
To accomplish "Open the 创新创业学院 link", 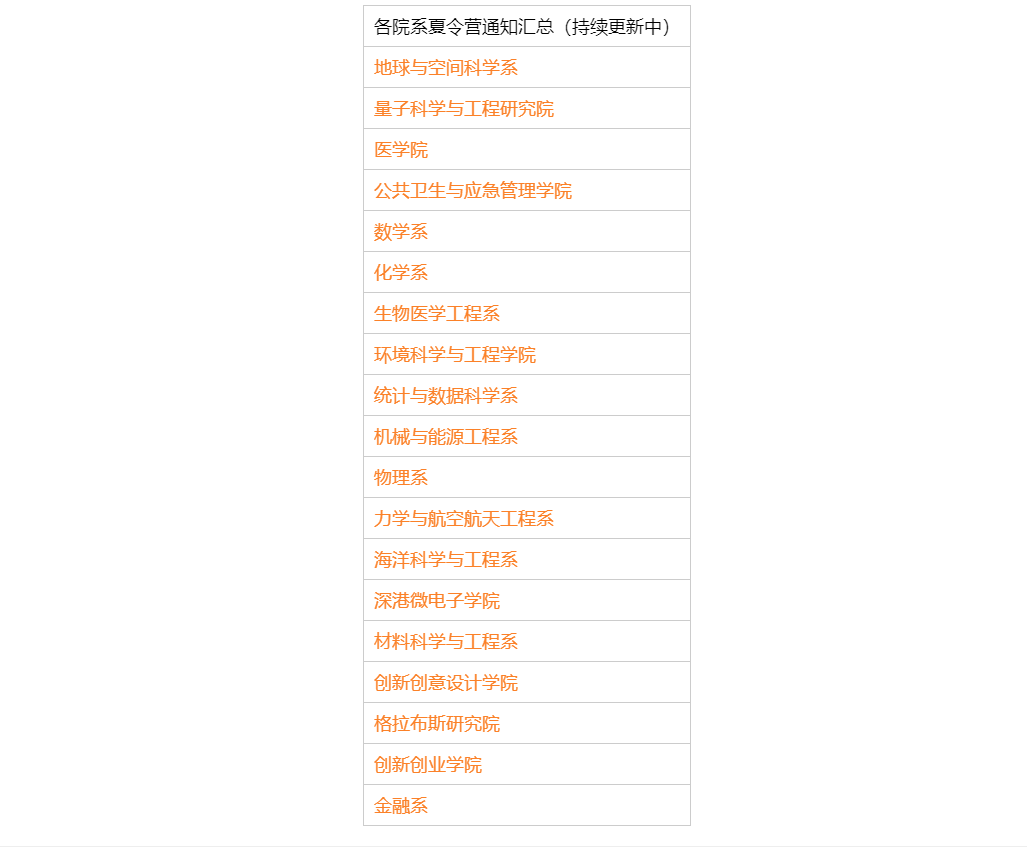I will point(428,765).
